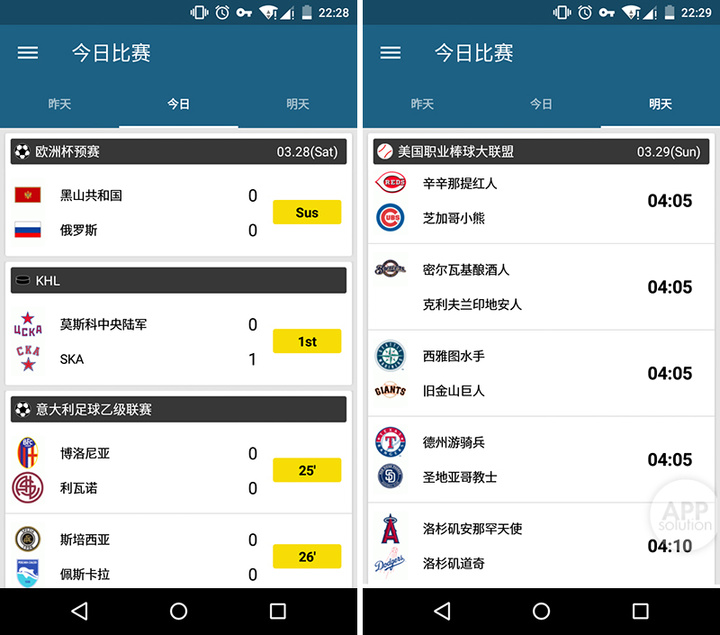The height and width of the screenshot is (635, 720).
Task: Open the 博洛尼亚 vs 利瓦诺 match
Action: click(150, 470)
